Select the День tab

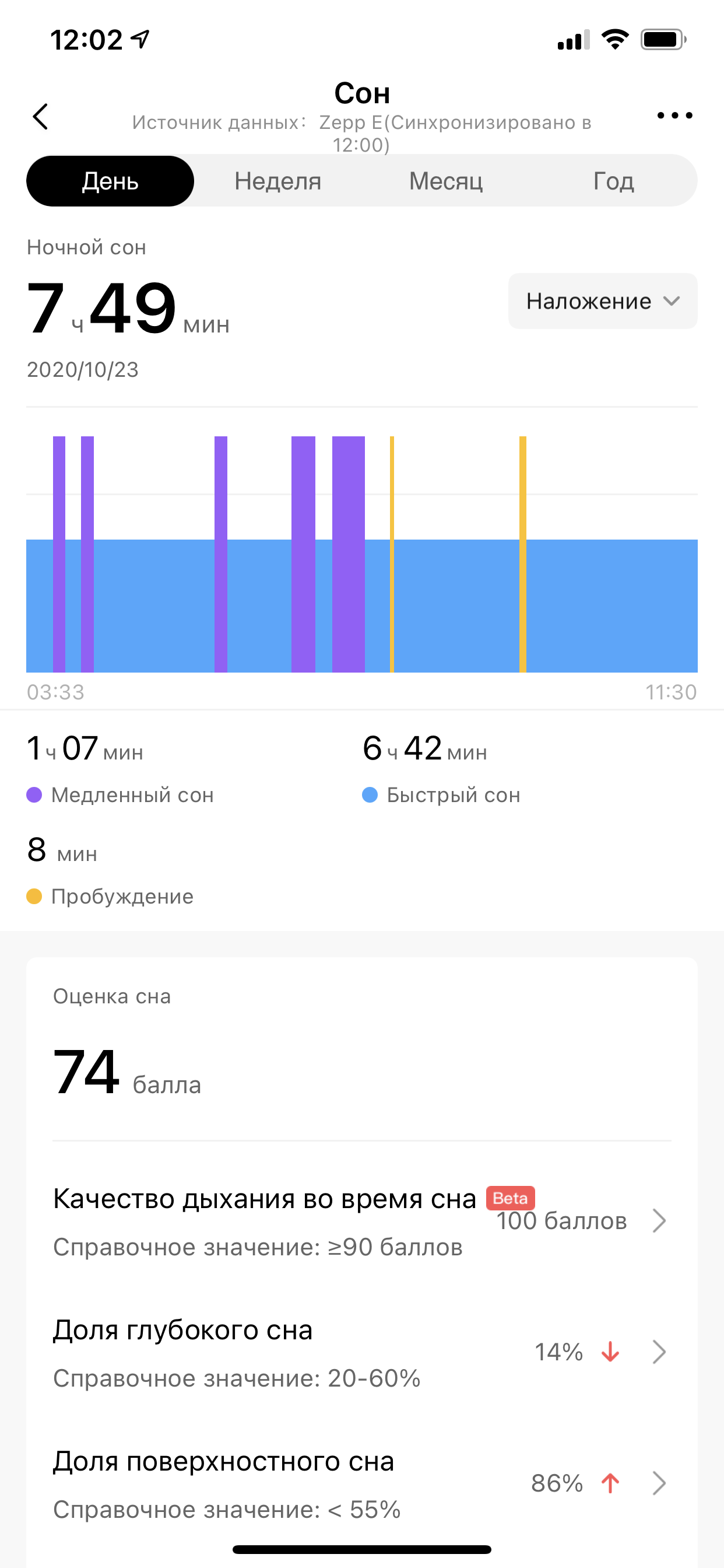pos(110,181)
